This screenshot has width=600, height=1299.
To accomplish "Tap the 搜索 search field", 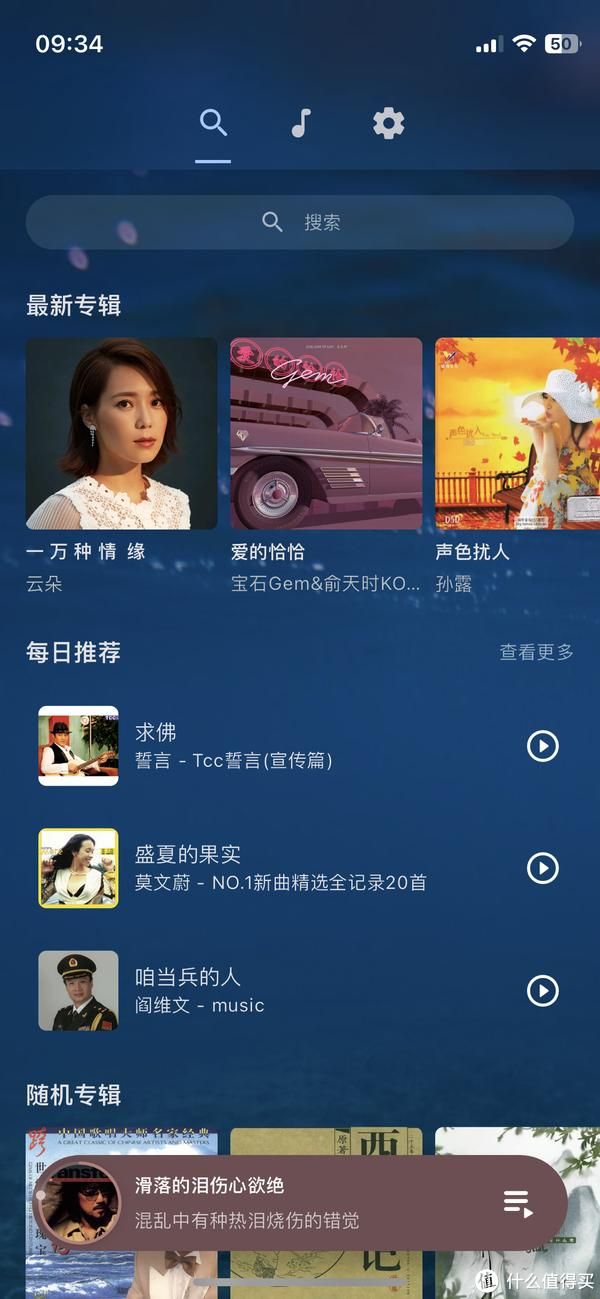I will click(300, 222).
